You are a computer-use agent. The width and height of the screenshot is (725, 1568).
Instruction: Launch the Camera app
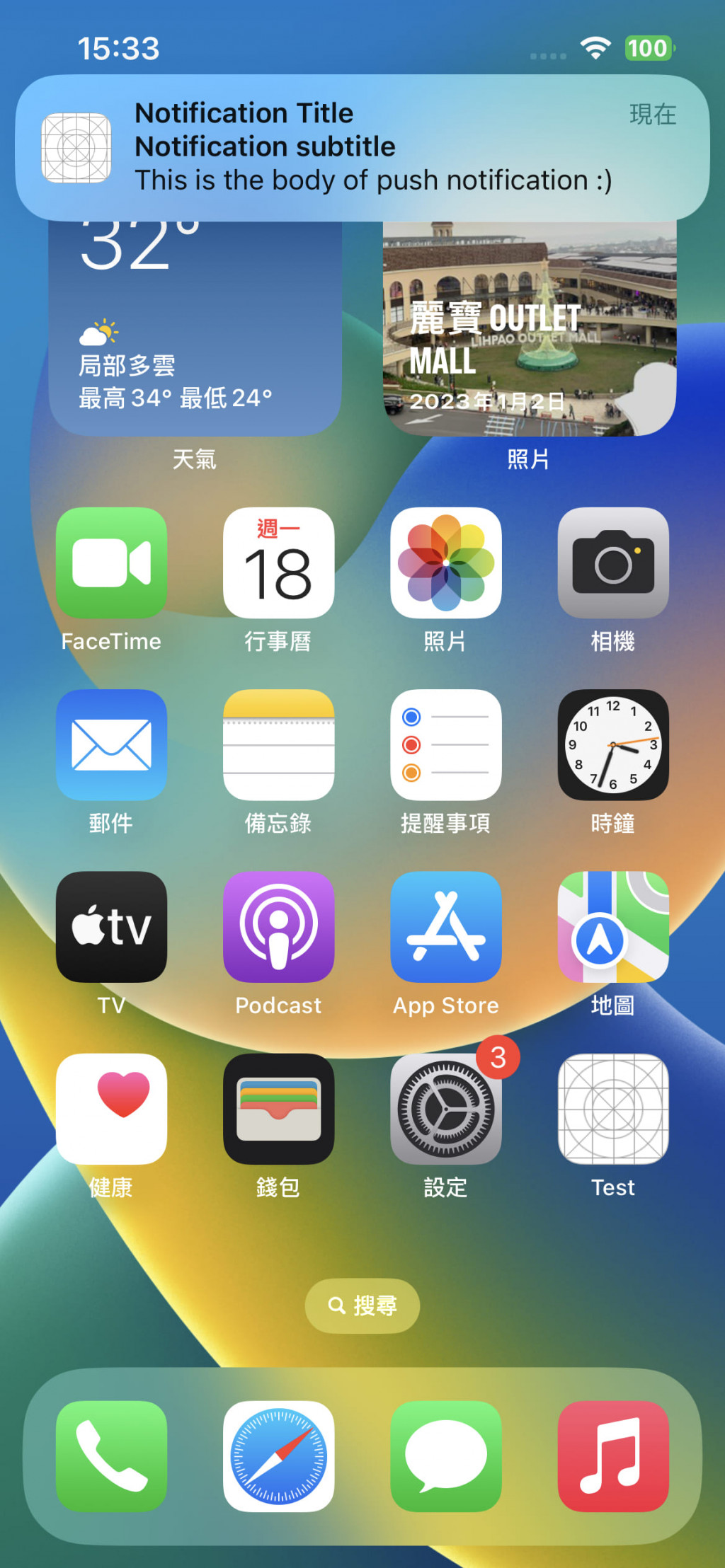(613, 563)
